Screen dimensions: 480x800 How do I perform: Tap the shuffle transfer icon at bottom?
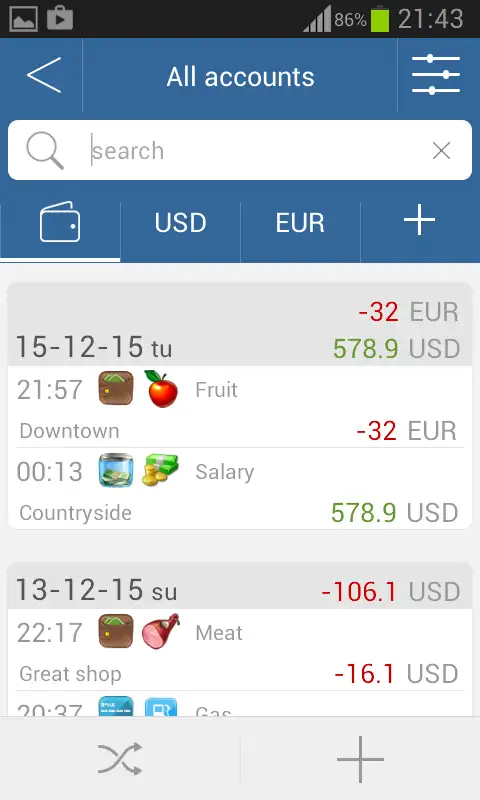[x=120, y=759]
